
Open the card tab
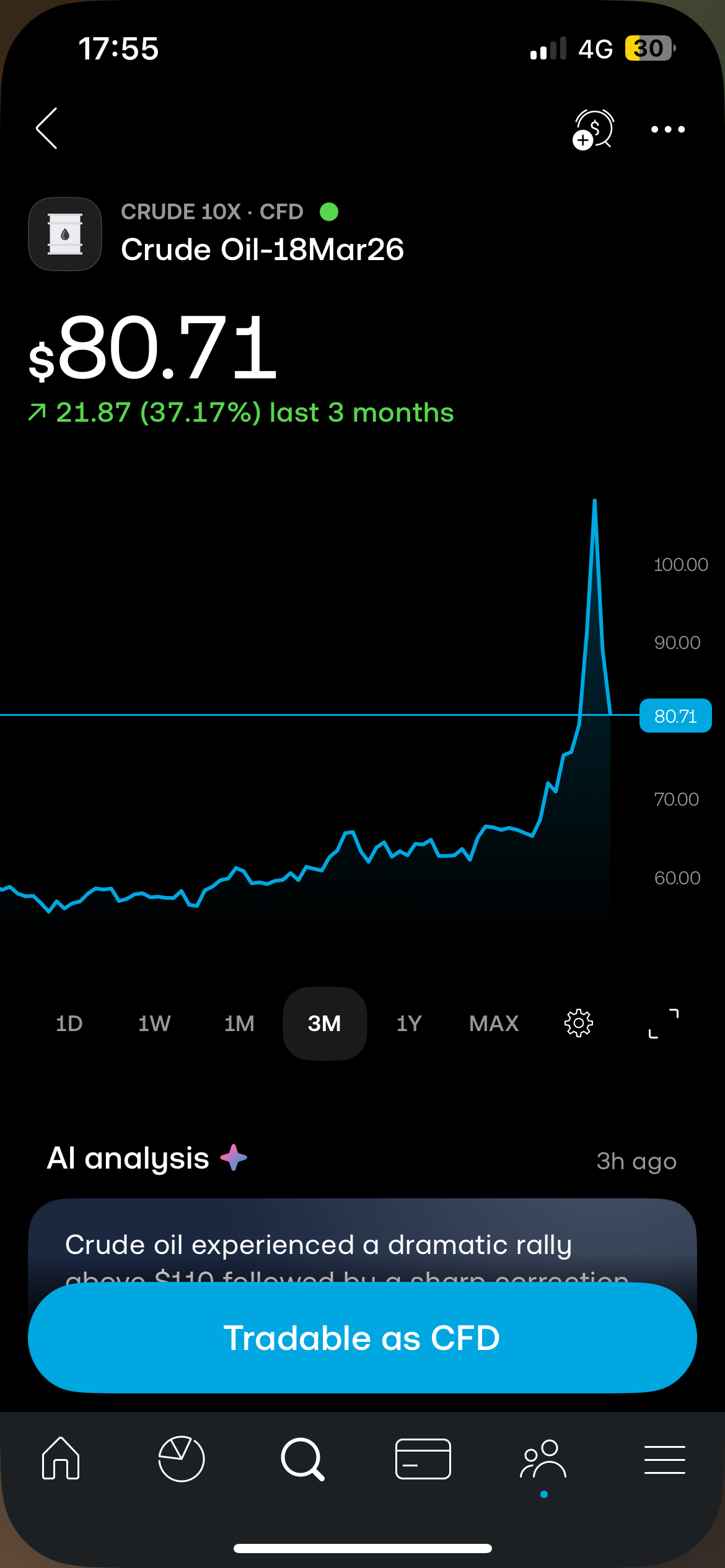click(423, 1459)
